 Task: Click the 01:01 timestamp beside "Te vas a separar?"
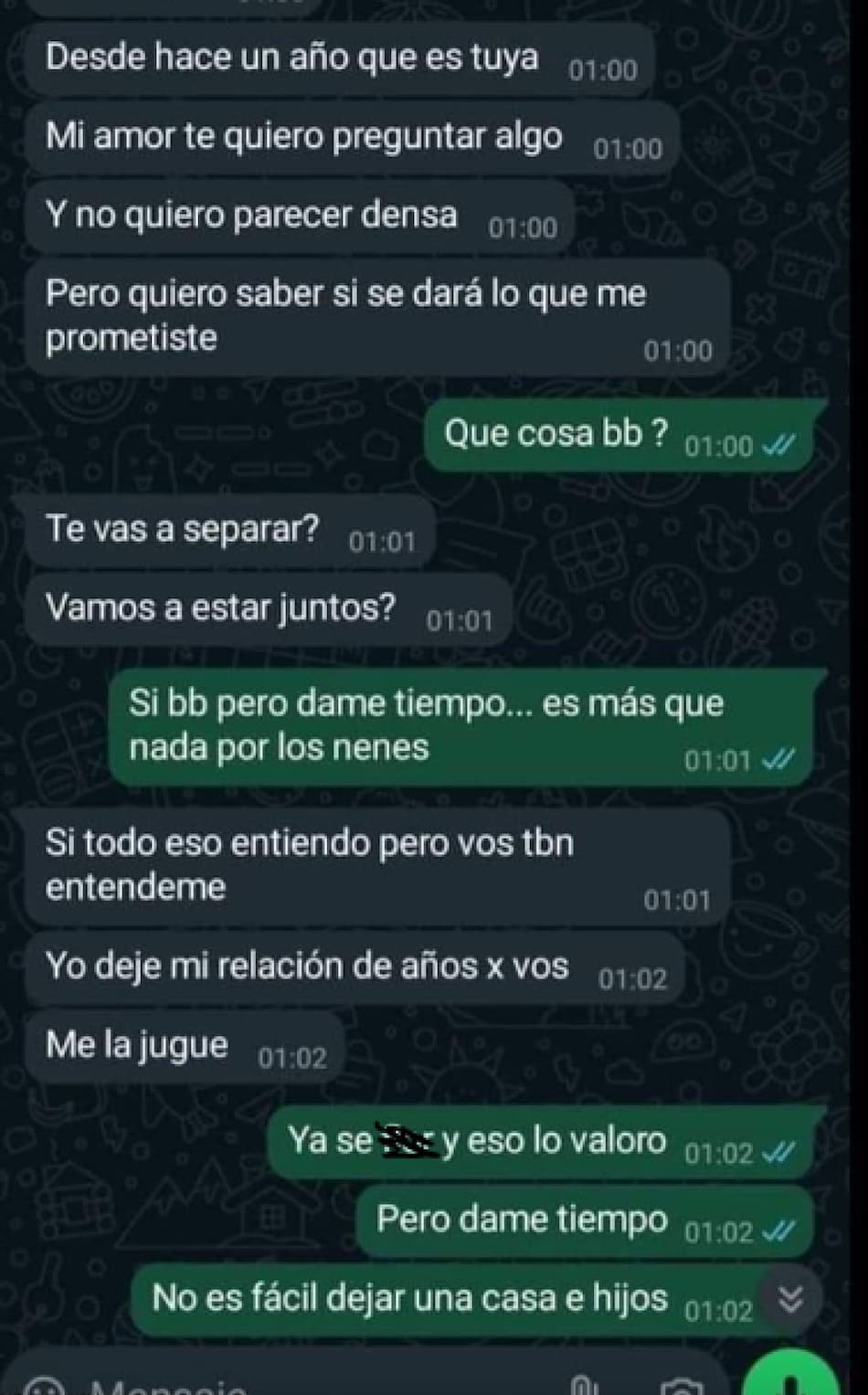tap(382, 540)
